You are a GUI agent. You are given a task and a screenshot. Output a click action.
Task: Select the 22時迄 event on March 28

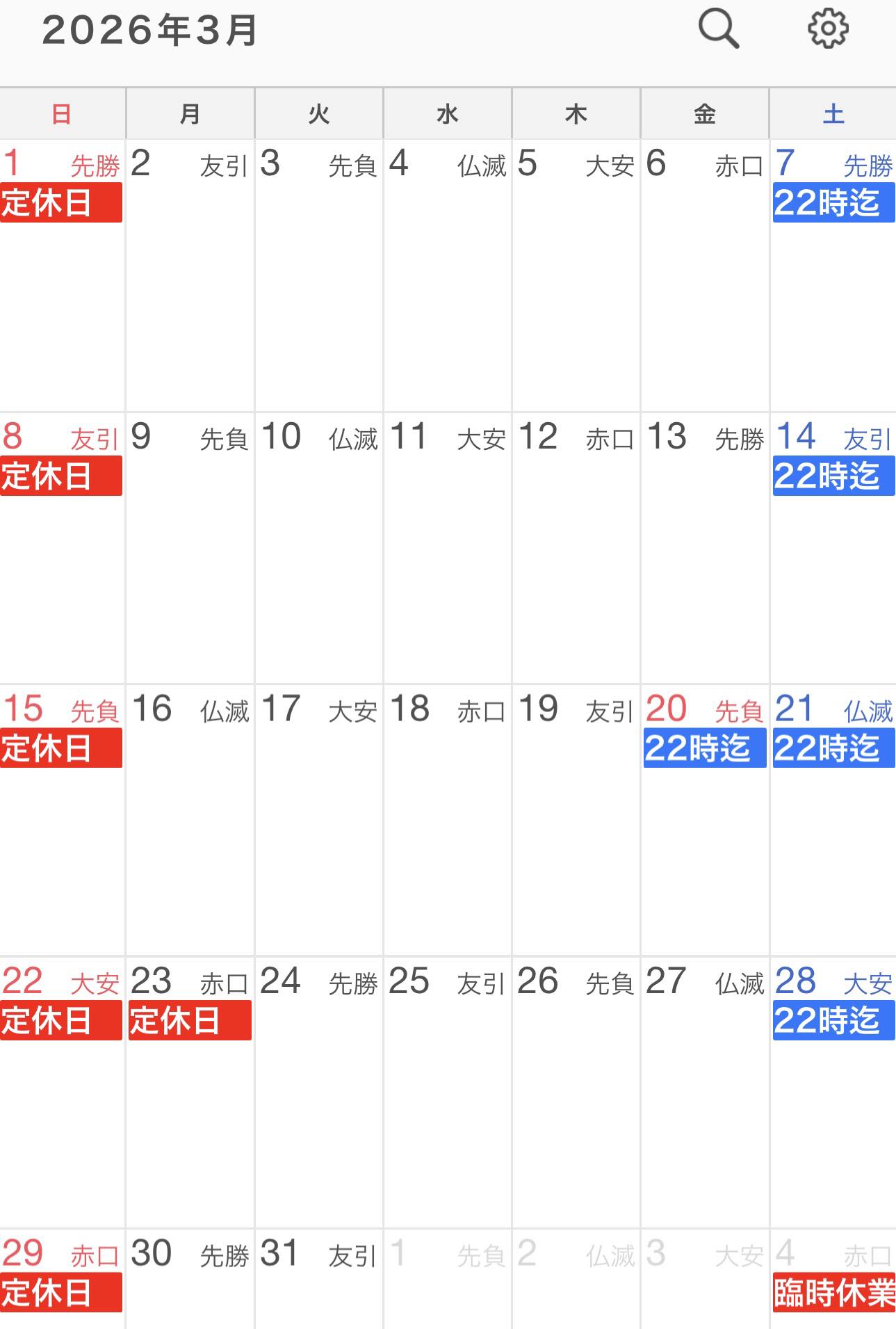[833, 1021]
